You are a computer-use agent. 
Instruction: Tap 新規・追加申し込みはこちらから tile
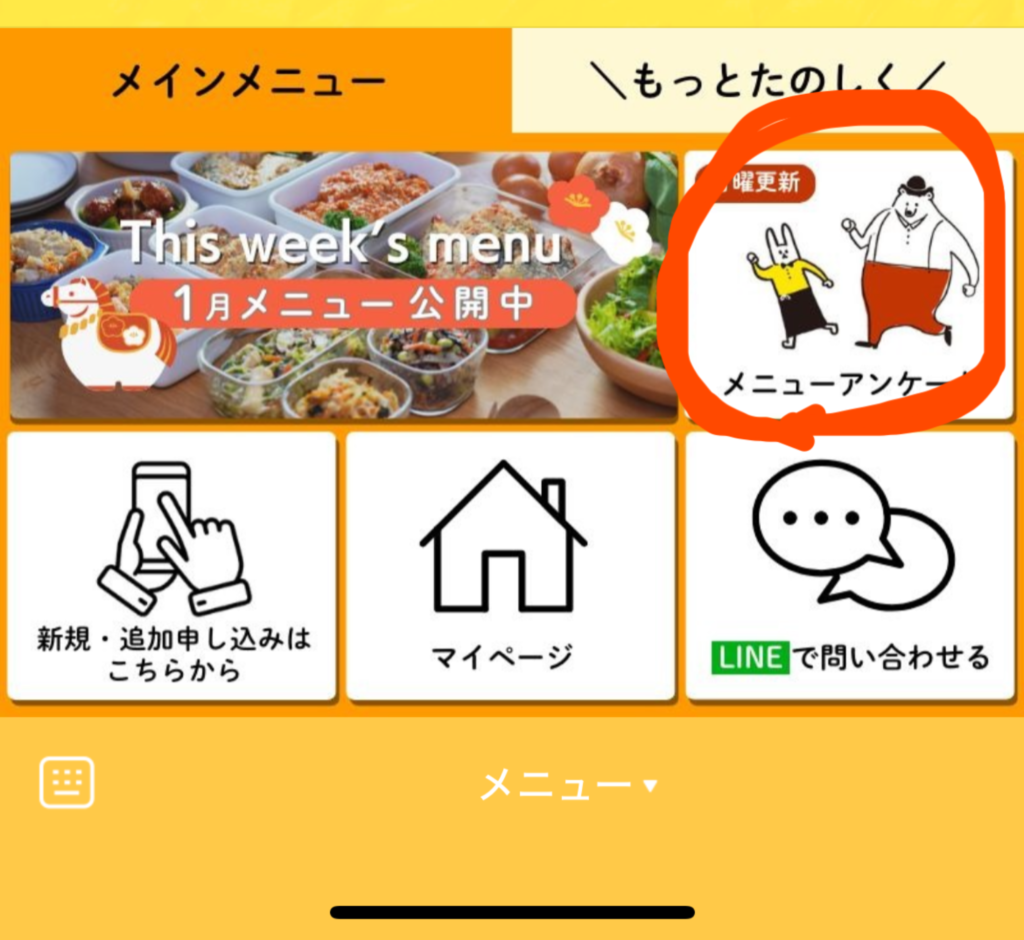click(x=172, y=565)
